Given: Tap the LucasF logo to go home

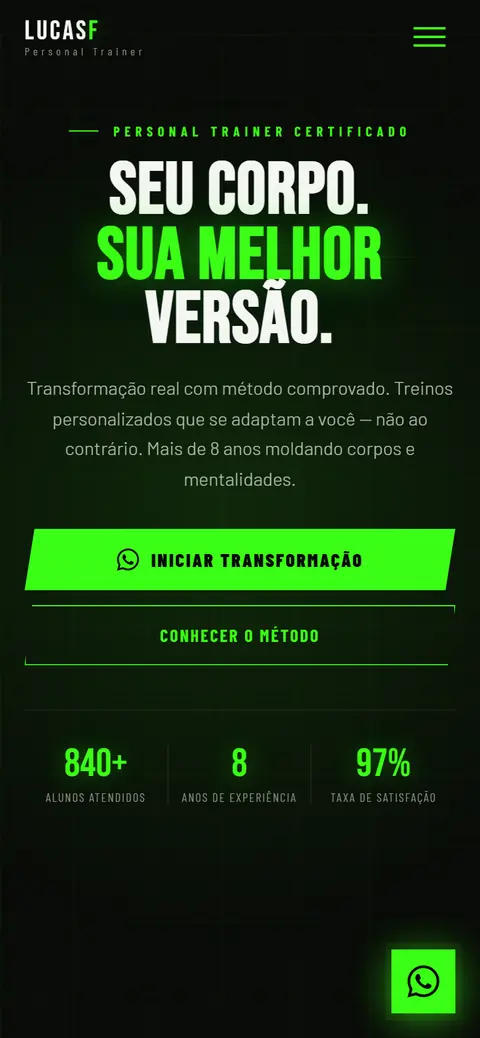Looking at the screenshot, I should [x=83, y=38].
